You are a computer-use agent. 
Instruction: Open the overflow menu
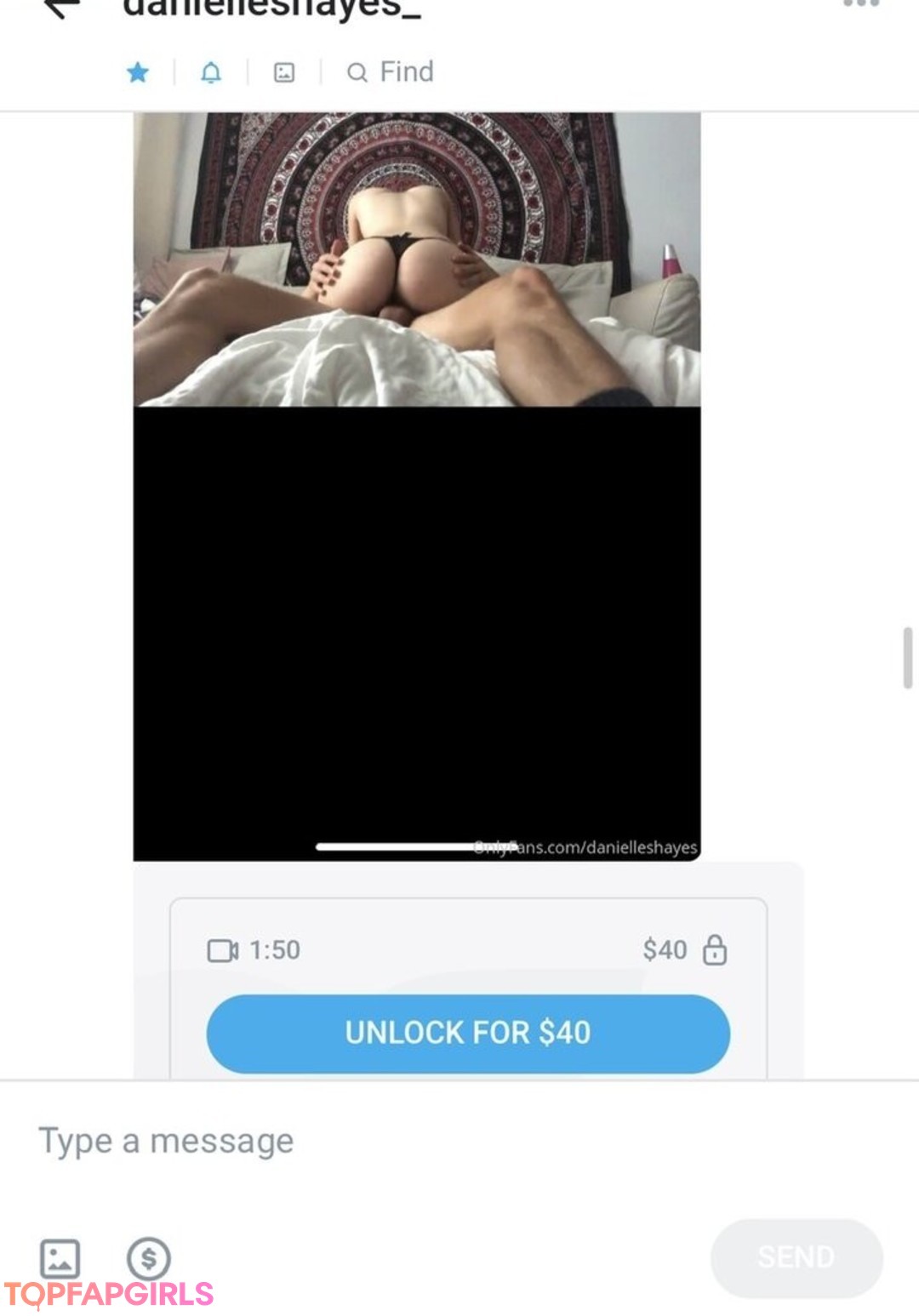click(859, 4)
